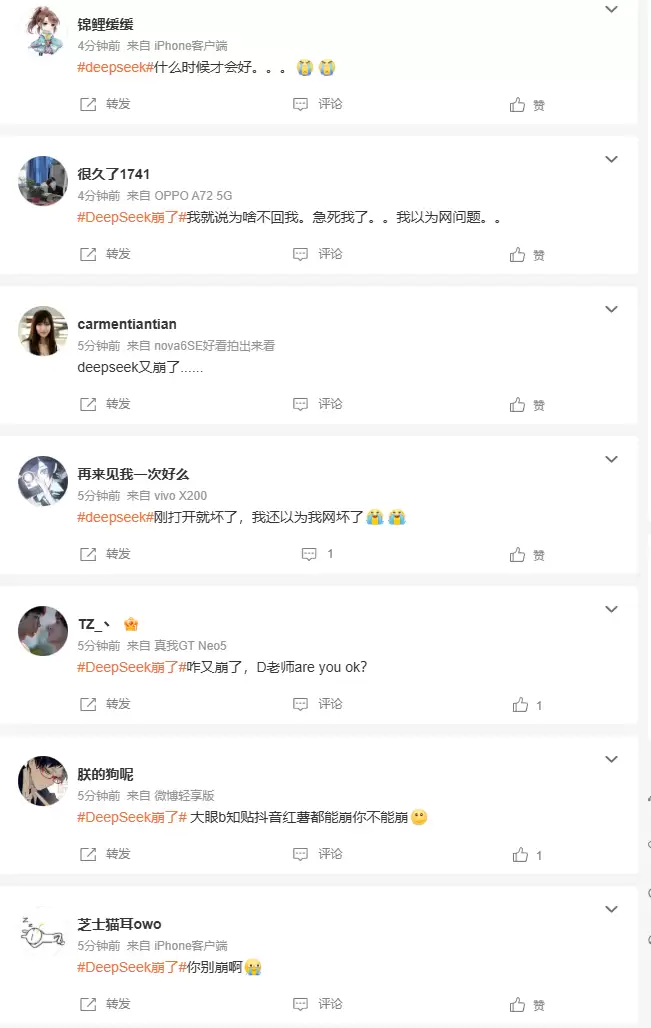Image resolution: width=651 pixels, height=1028 pixels.
Task: Open the #deepseek# hashtag in 再来见我一次好么's post
Action: coord(114,517)
